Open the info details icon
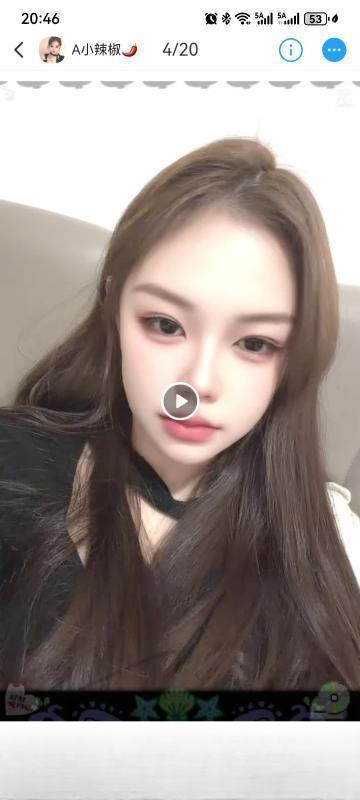The height and width of the screenshot is (800, 360). pos(291,50)
